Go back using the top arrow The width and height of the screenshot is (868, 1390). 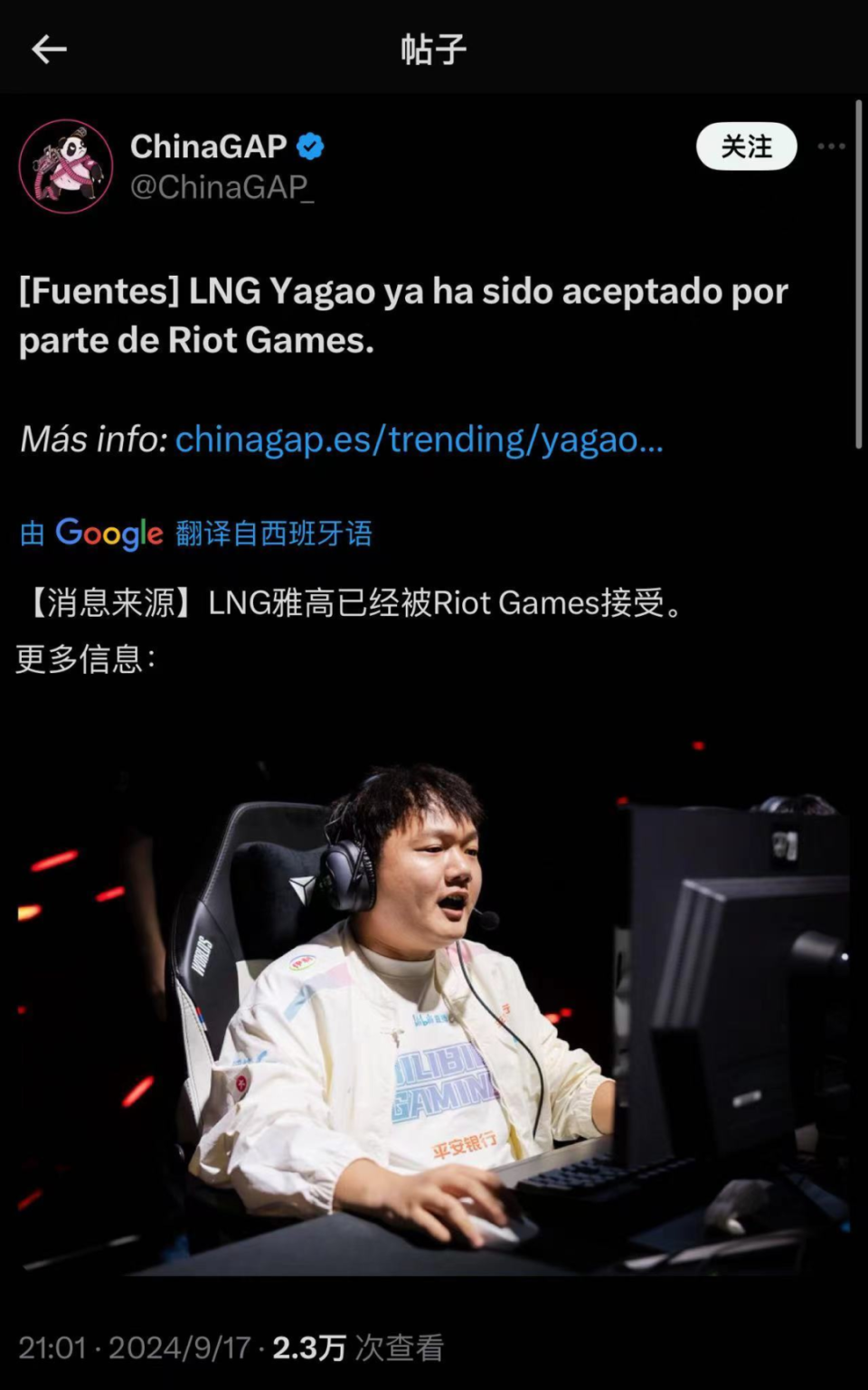tap(49, 49)
